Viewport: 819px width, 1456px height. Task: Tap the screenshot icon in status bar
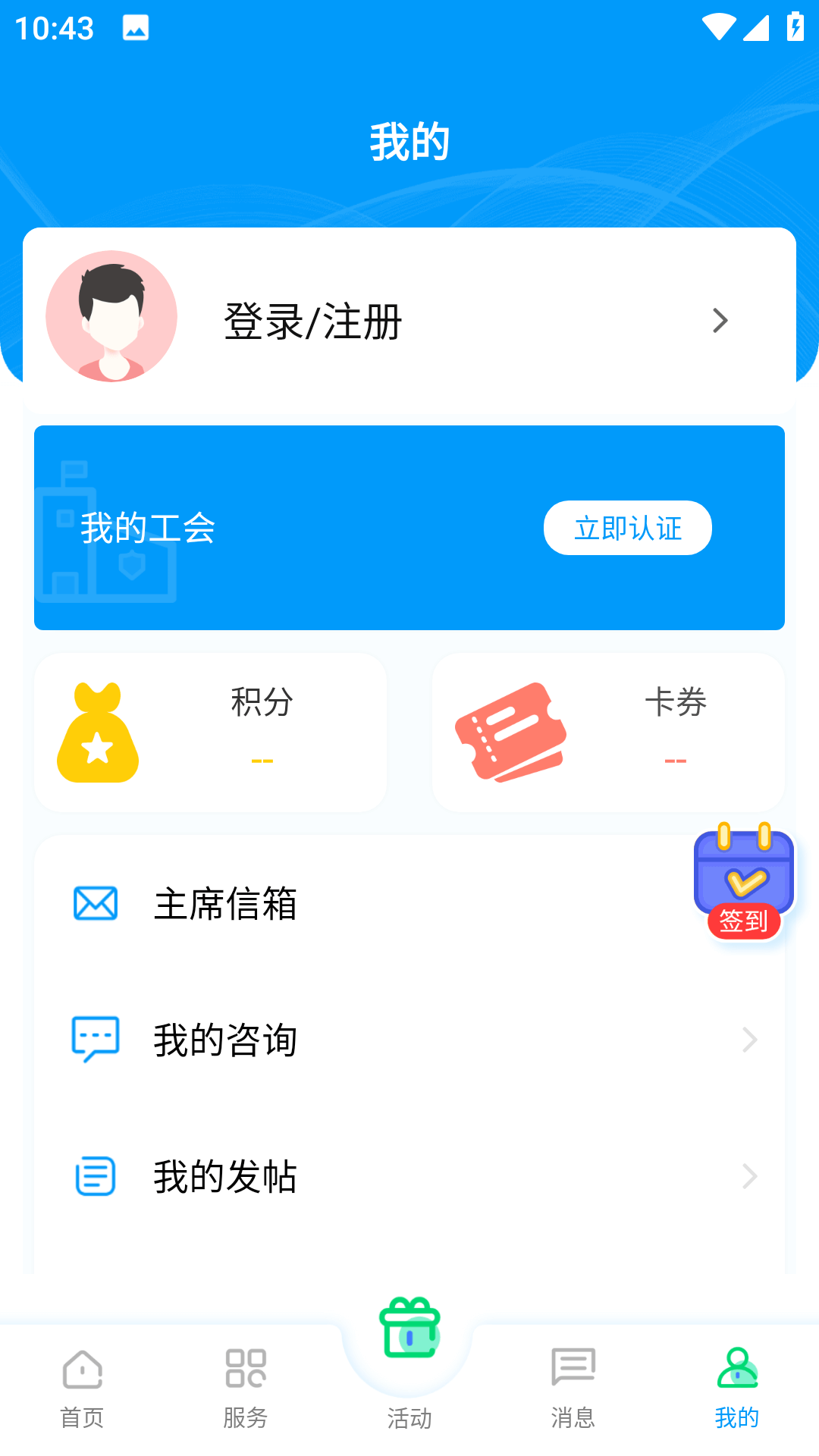pos(135,29)
